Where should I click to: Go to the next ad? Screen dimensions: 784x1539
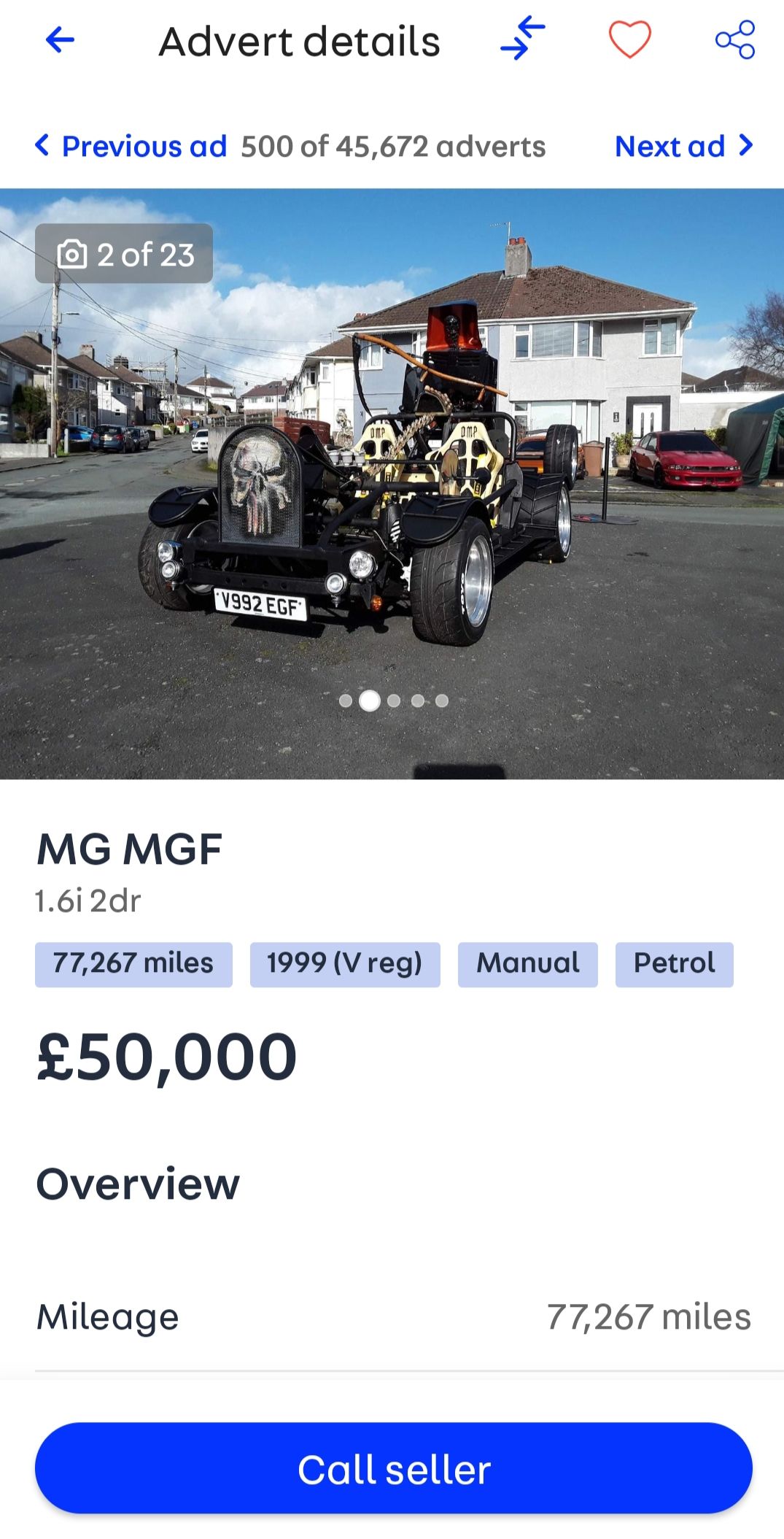[683, 146]
